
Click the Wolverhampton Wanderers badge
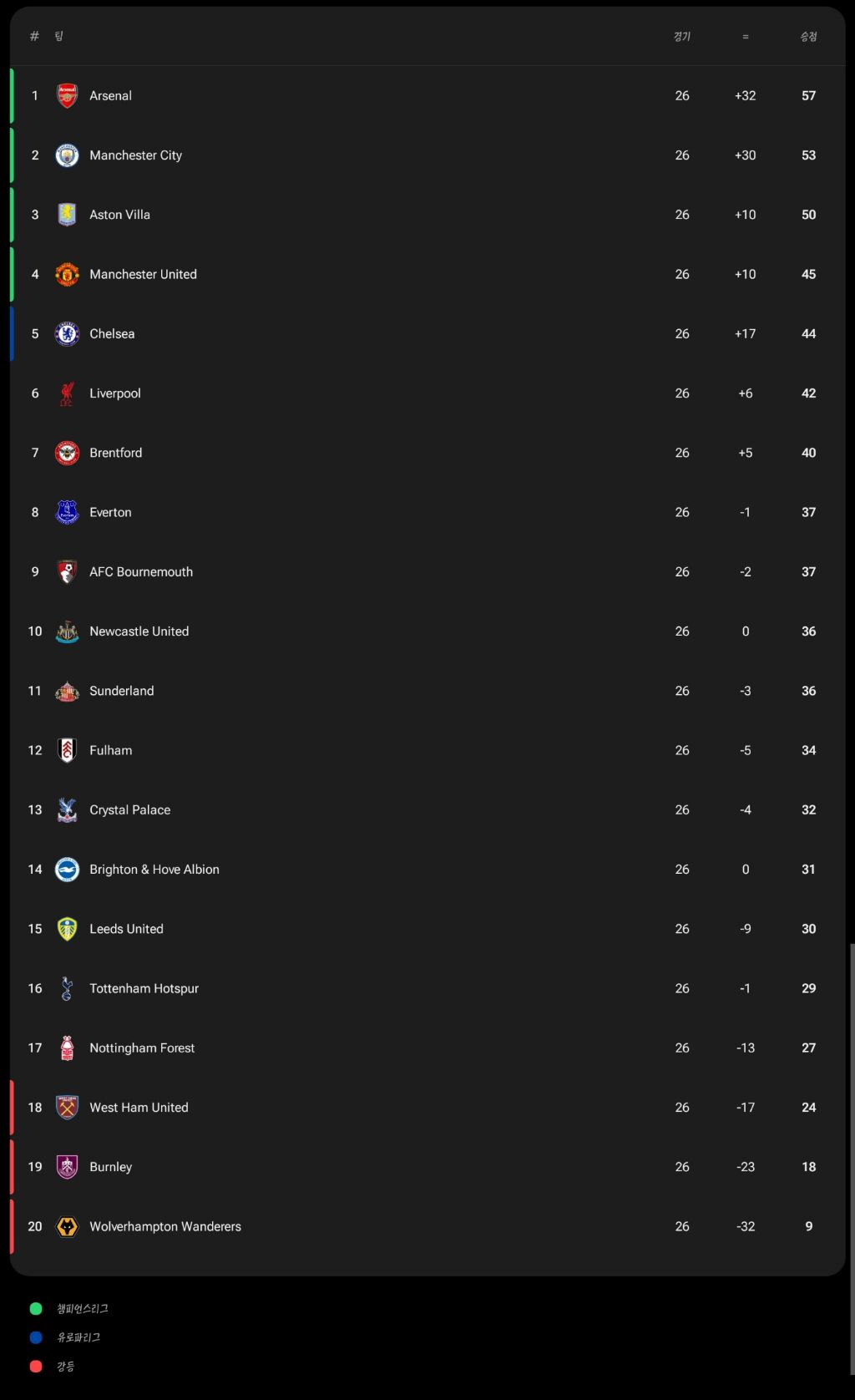pyautogui.click(x=67, y=1226)
